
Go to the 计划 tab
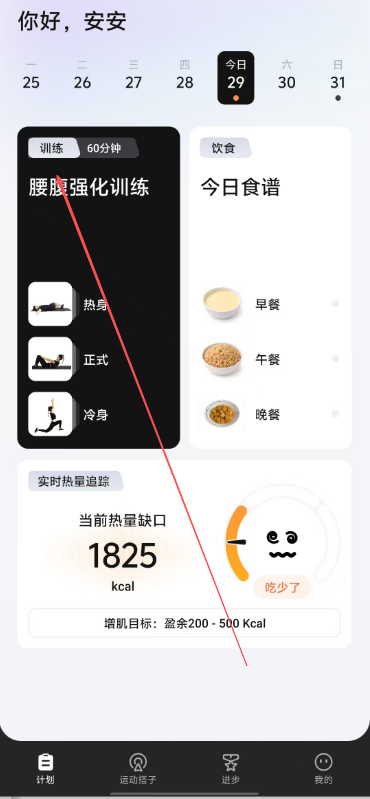click(45, 768)
